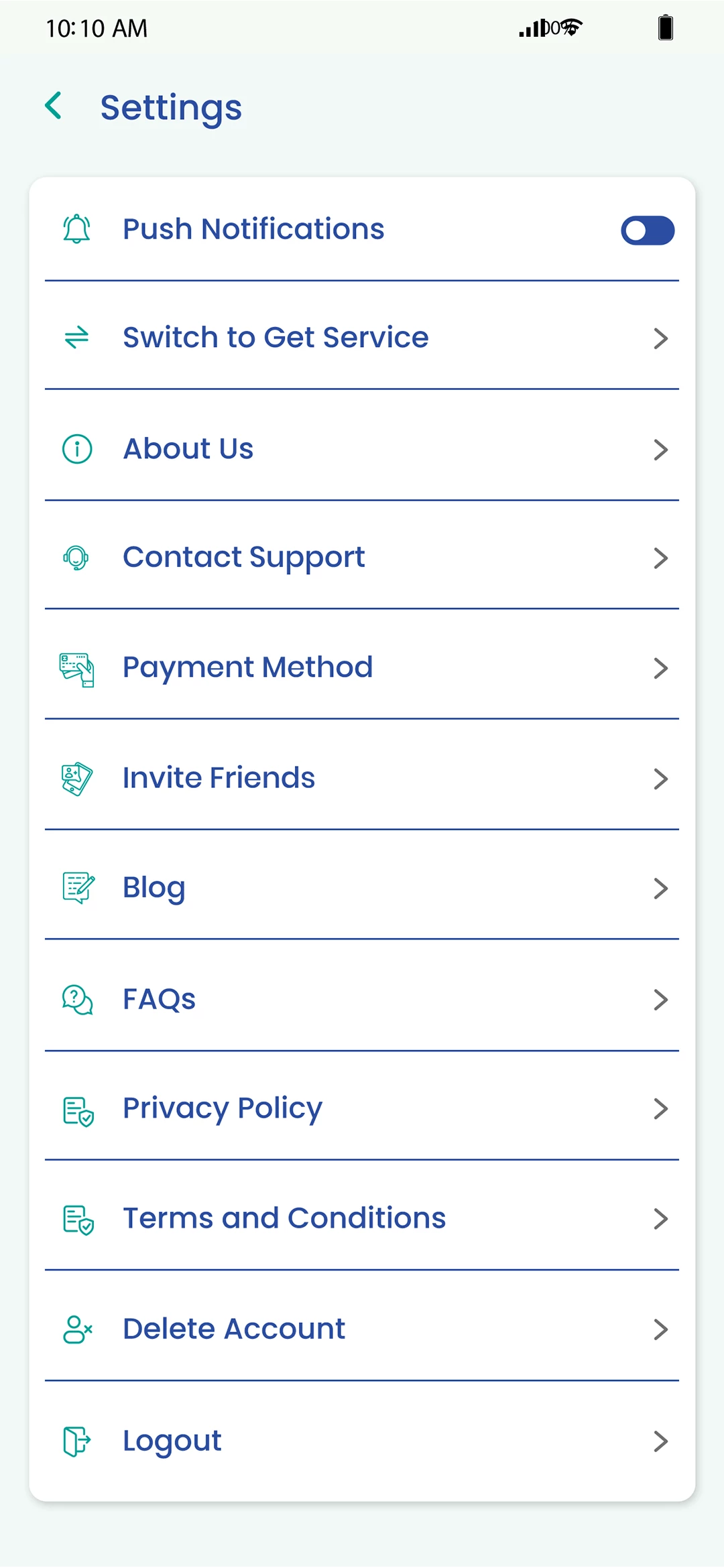Click the pencil document icon next to Blog

[76, 889]
